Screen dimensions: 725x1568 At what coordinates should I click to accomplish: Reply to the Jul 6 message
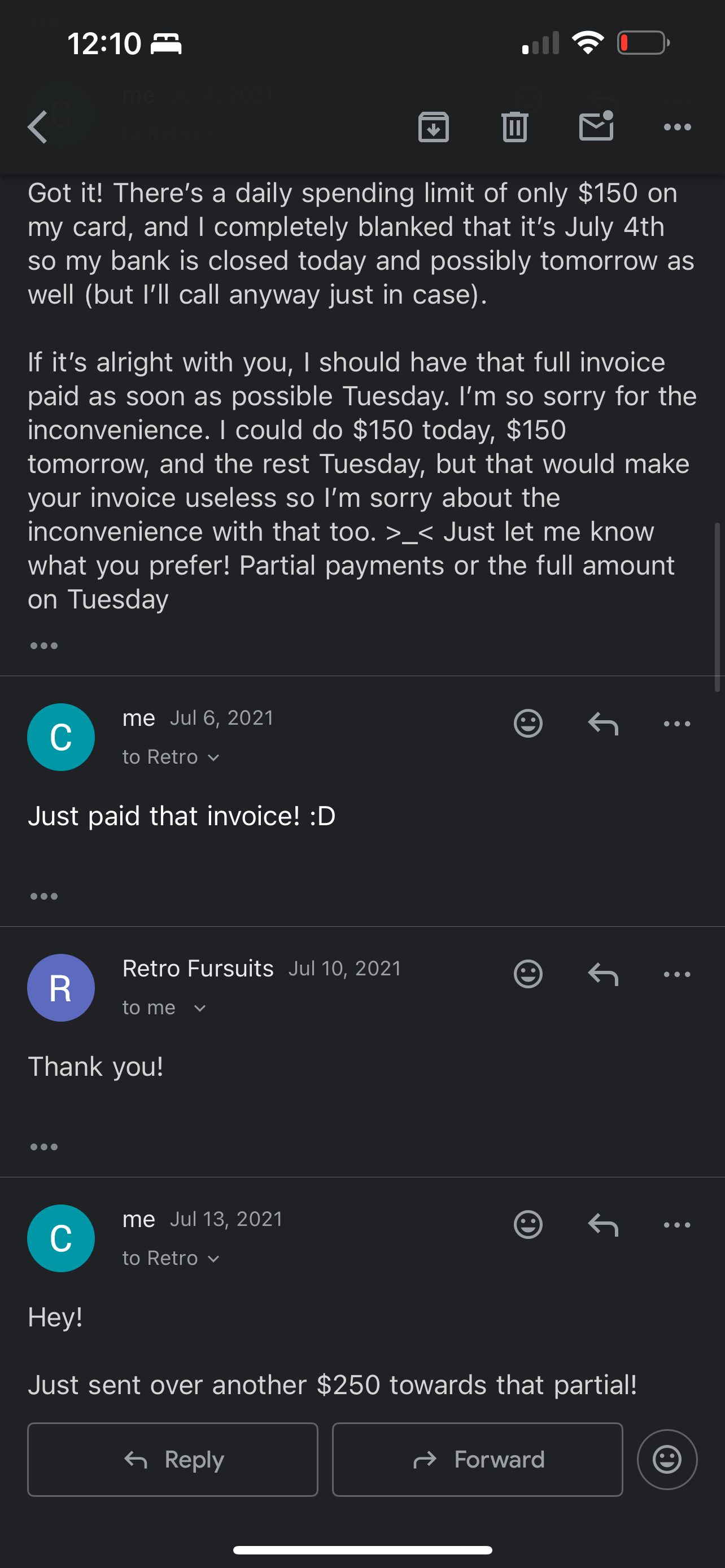pyautogui.click(x=603, y=724)
